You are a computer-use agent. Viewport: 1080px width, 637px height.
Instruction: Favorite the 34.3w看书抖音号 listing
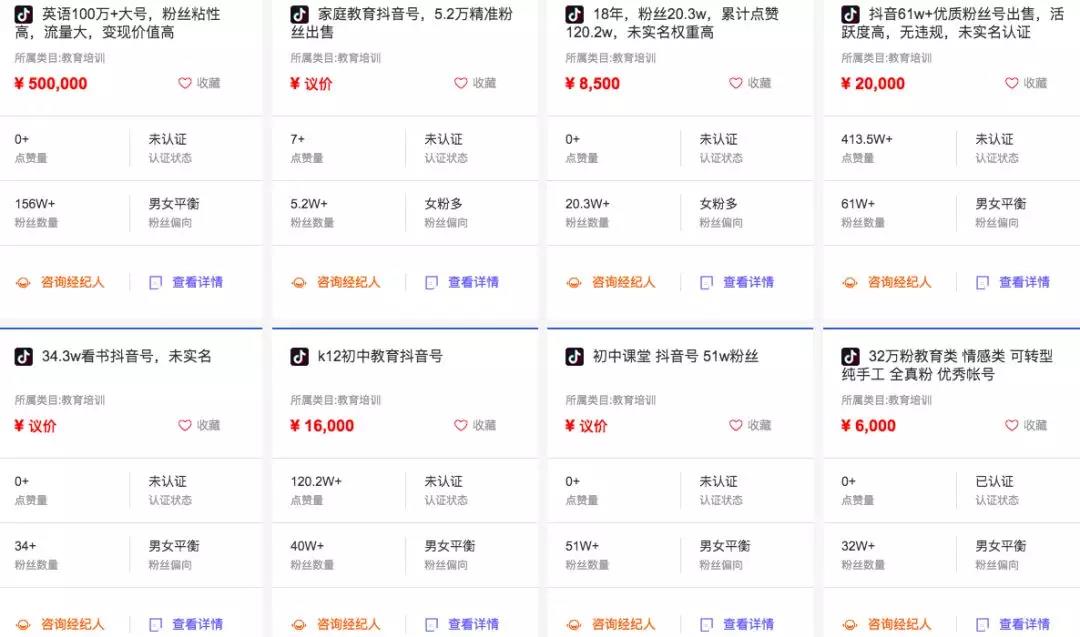point(198,425)
